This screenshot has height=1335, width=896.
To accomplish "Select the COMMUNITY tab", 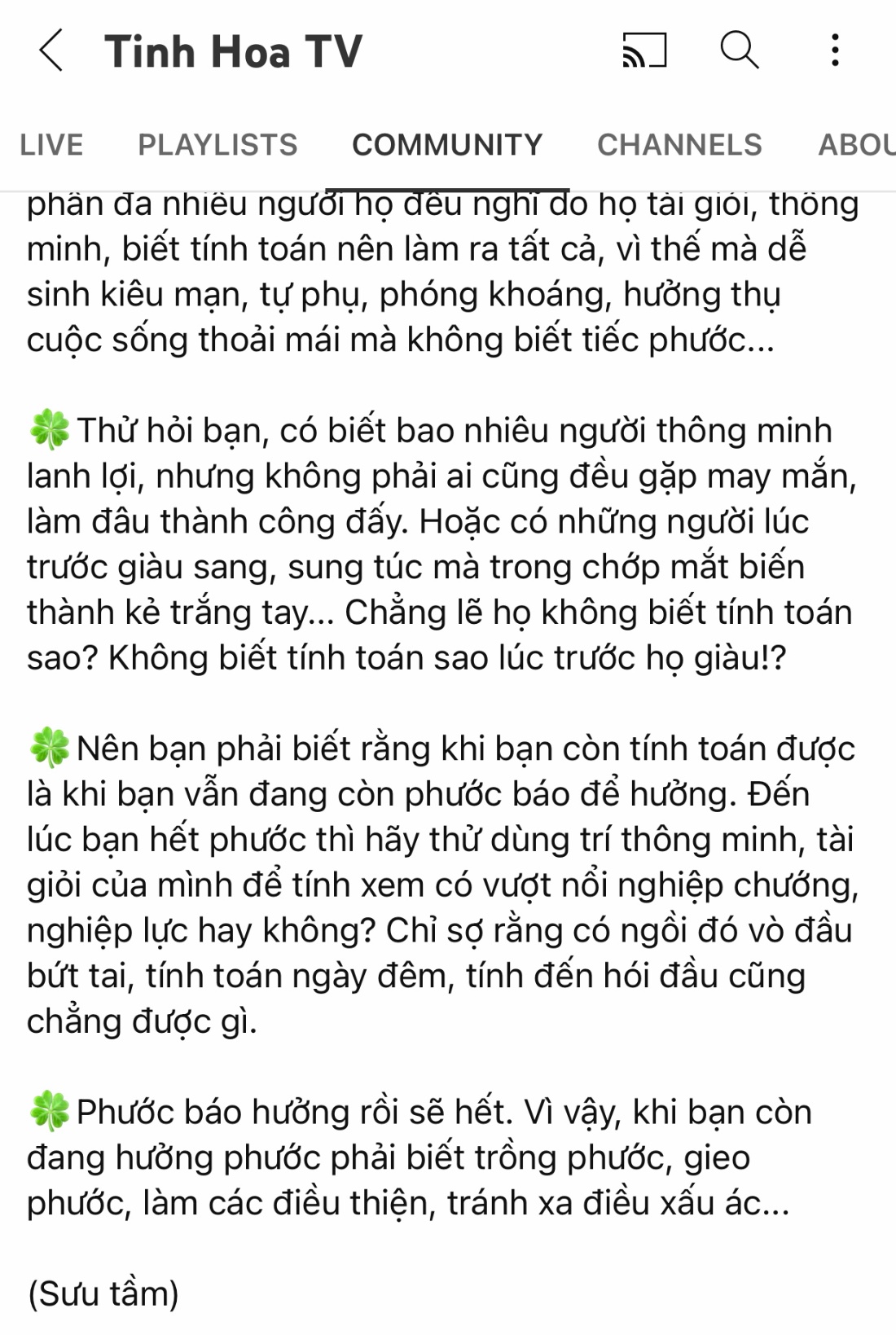I will coord(447,145).
